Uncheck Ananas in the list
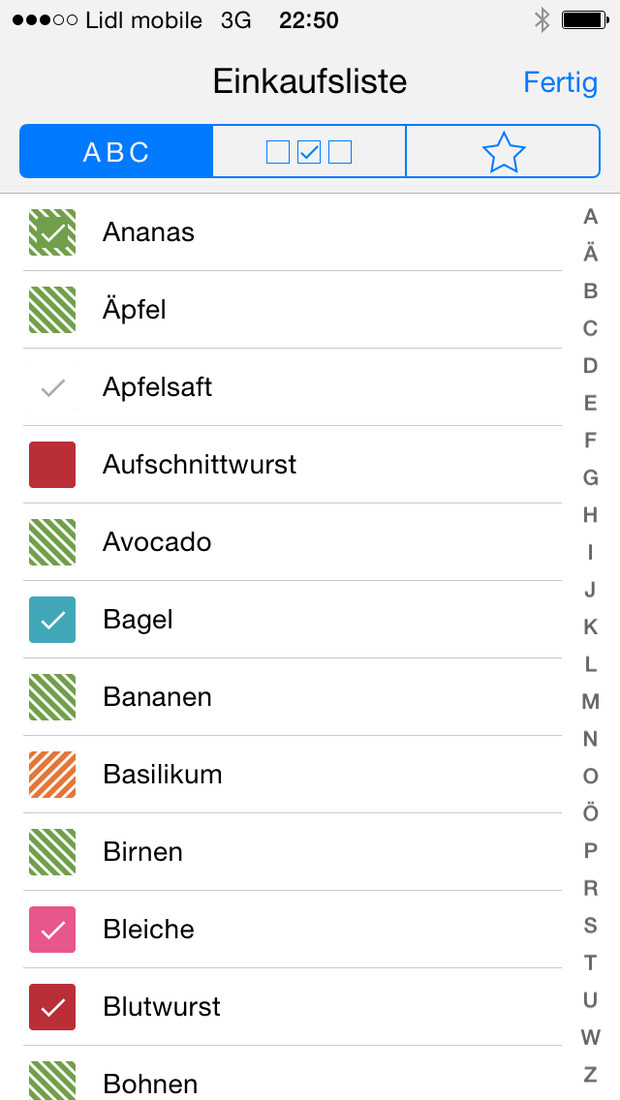 (x=292, y=232)
